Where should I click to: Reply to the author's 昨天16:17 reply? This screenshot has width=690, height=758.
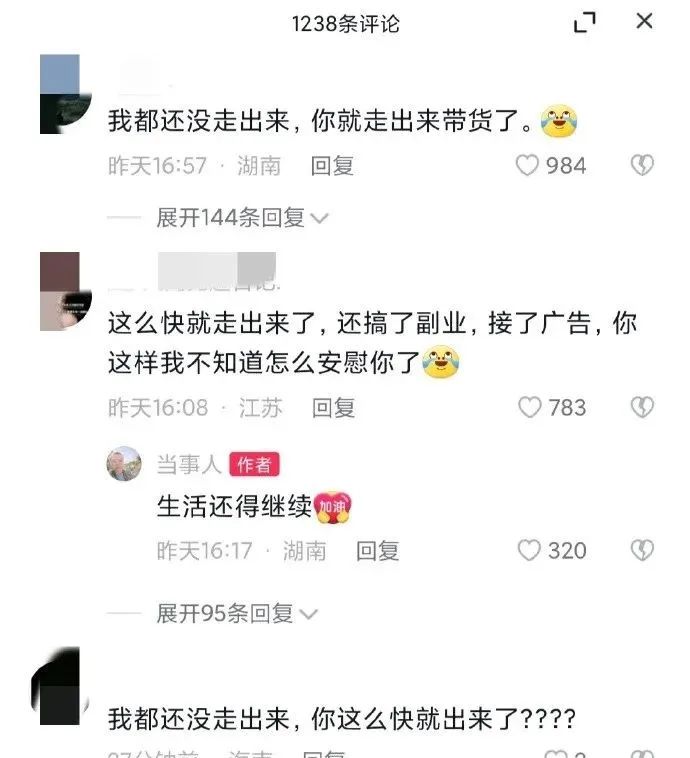pos(378,550)
